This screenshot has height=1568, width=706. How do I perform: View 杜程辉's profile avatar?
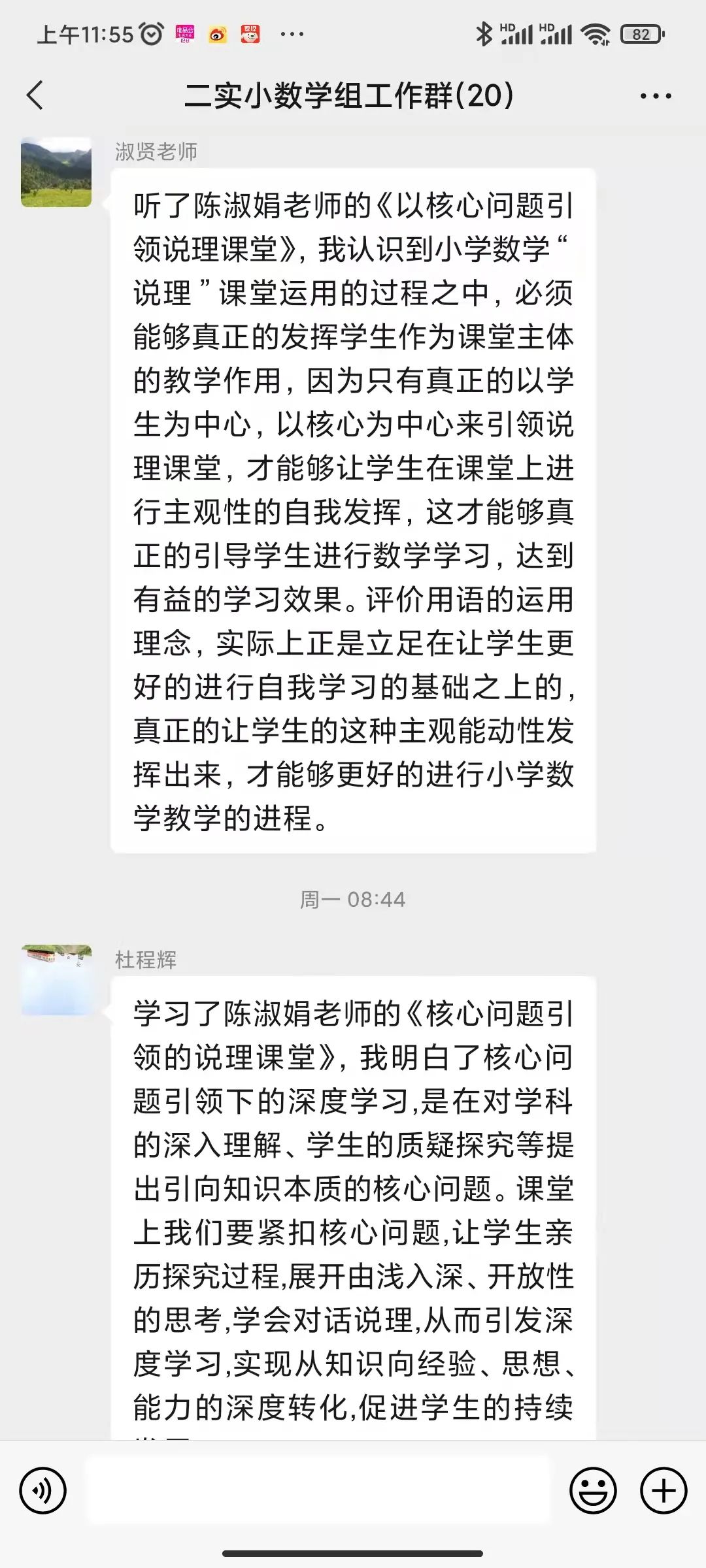(x=56, y=980)
